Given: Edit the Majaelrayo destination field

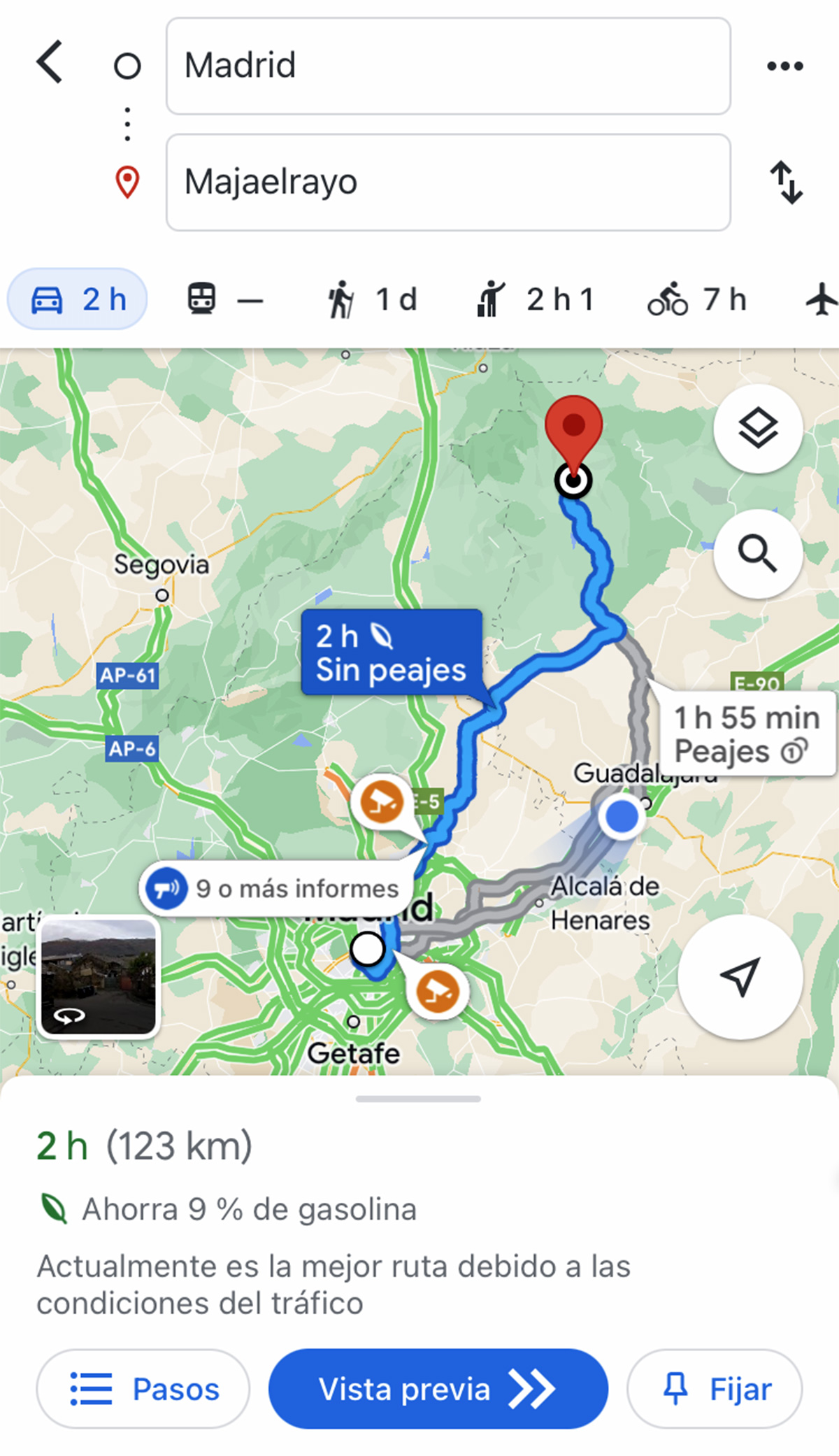Looking at the screenshot, I should (447, 183).
